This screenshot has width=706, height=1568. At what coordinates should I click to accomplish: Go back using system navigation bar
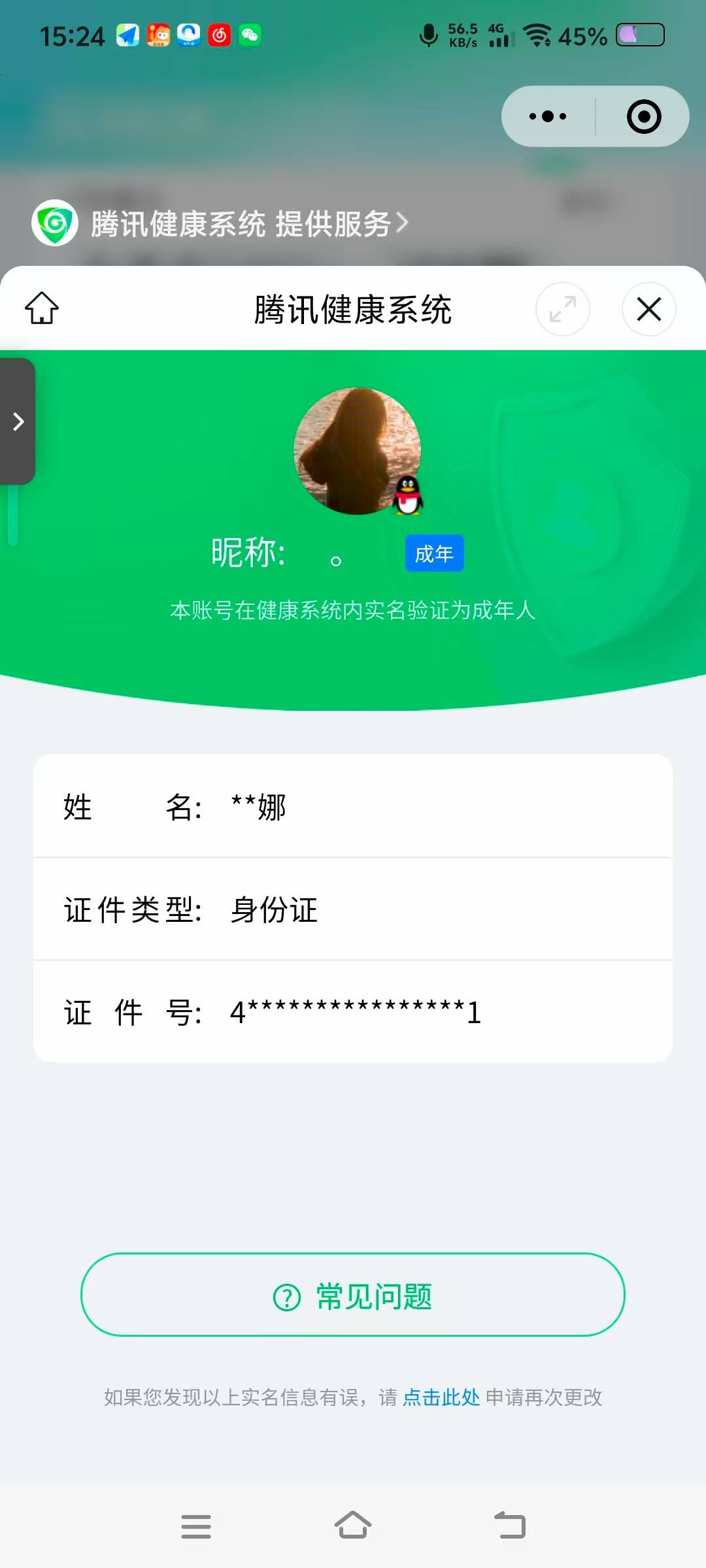[511, 1526]
